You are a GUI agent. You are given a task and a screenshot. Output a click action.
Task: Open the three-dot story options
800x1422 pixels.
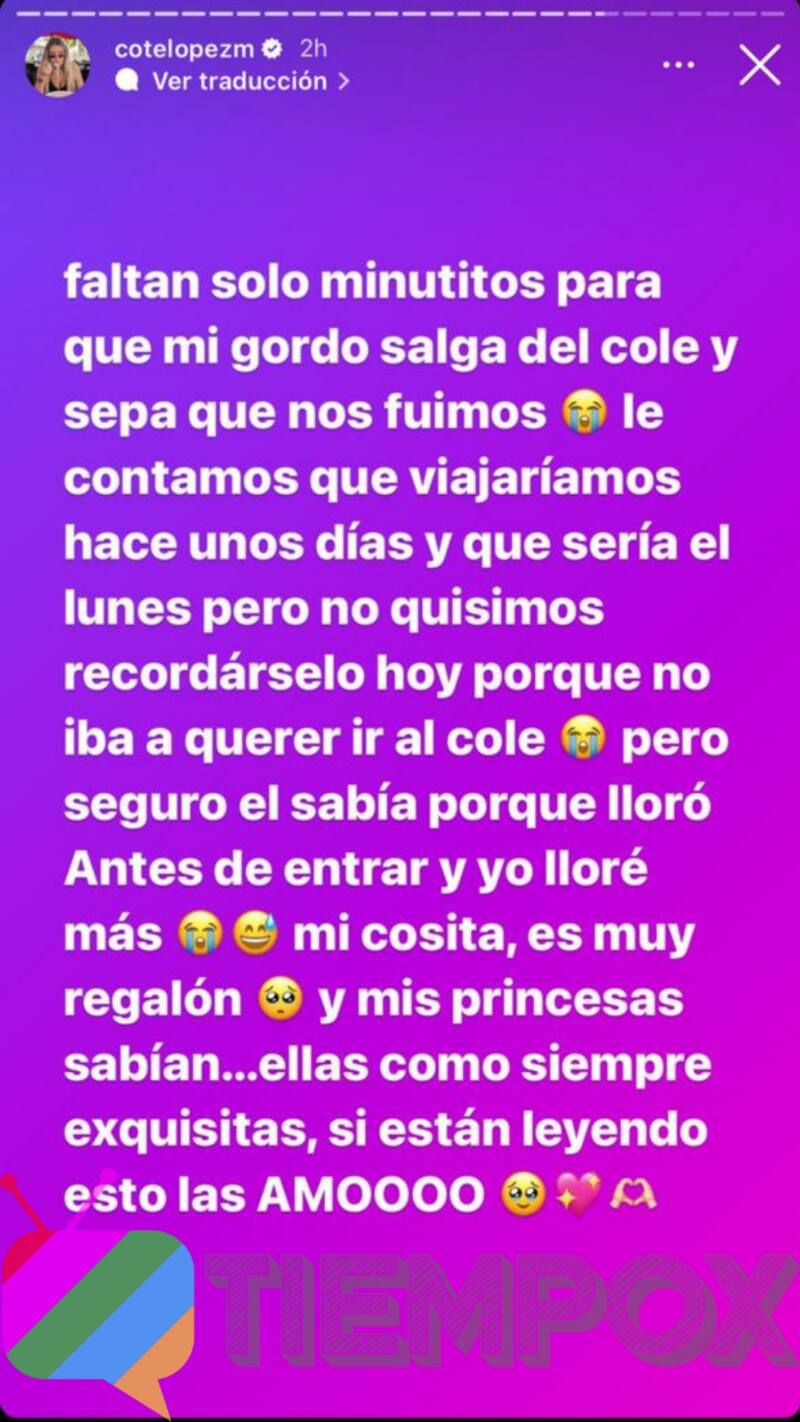[678, 65]
